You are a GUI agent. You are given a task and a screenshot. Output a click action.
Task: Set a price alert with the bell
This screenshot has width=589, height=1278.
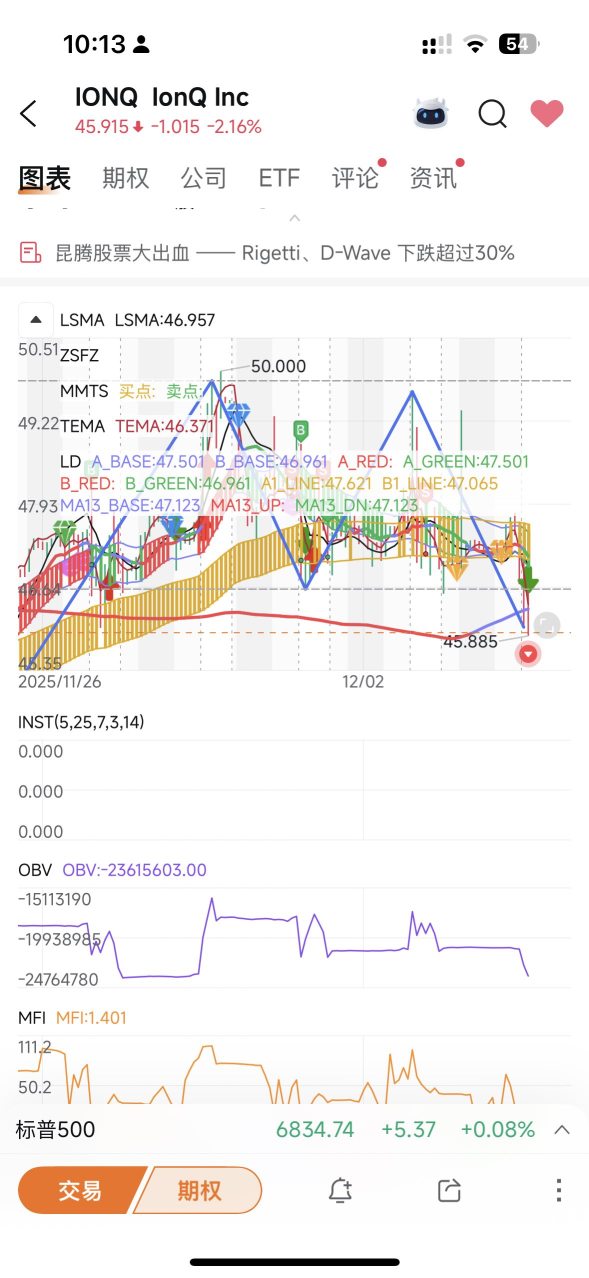[340, 1190]
